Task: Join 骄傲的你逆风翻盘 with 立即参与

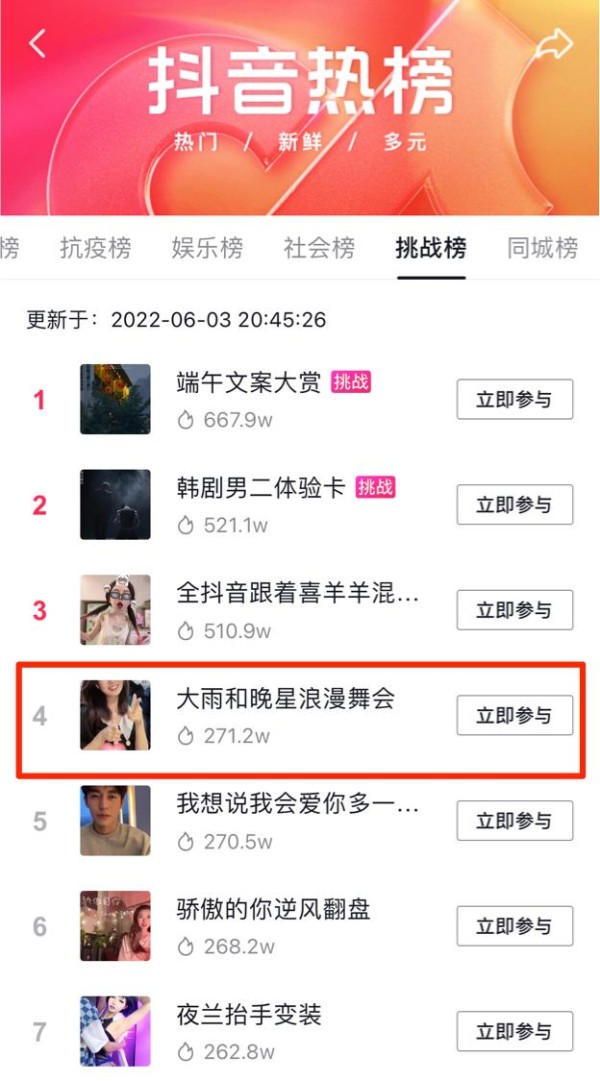Action: click(x=514, y=926)
